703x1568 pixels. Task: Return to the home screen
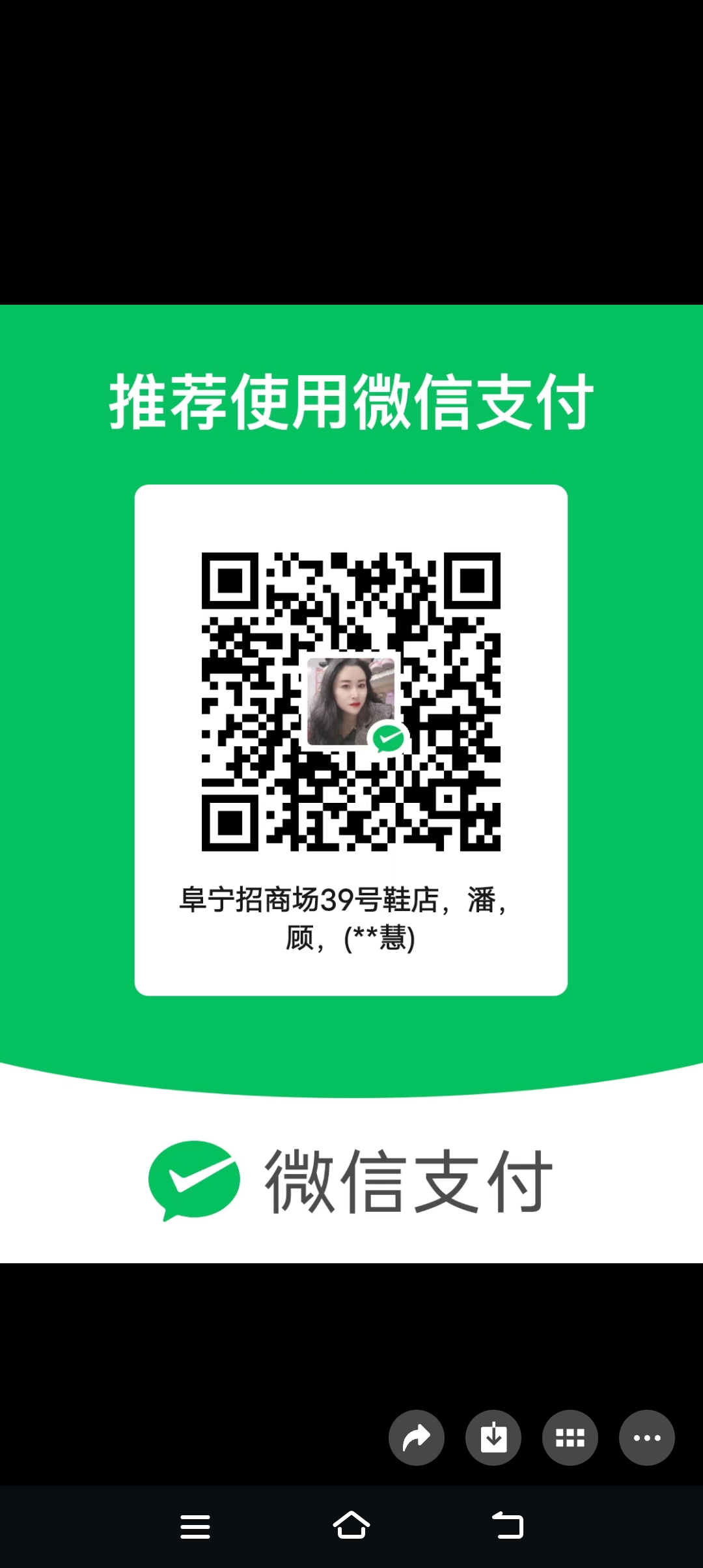[351, 1525]
